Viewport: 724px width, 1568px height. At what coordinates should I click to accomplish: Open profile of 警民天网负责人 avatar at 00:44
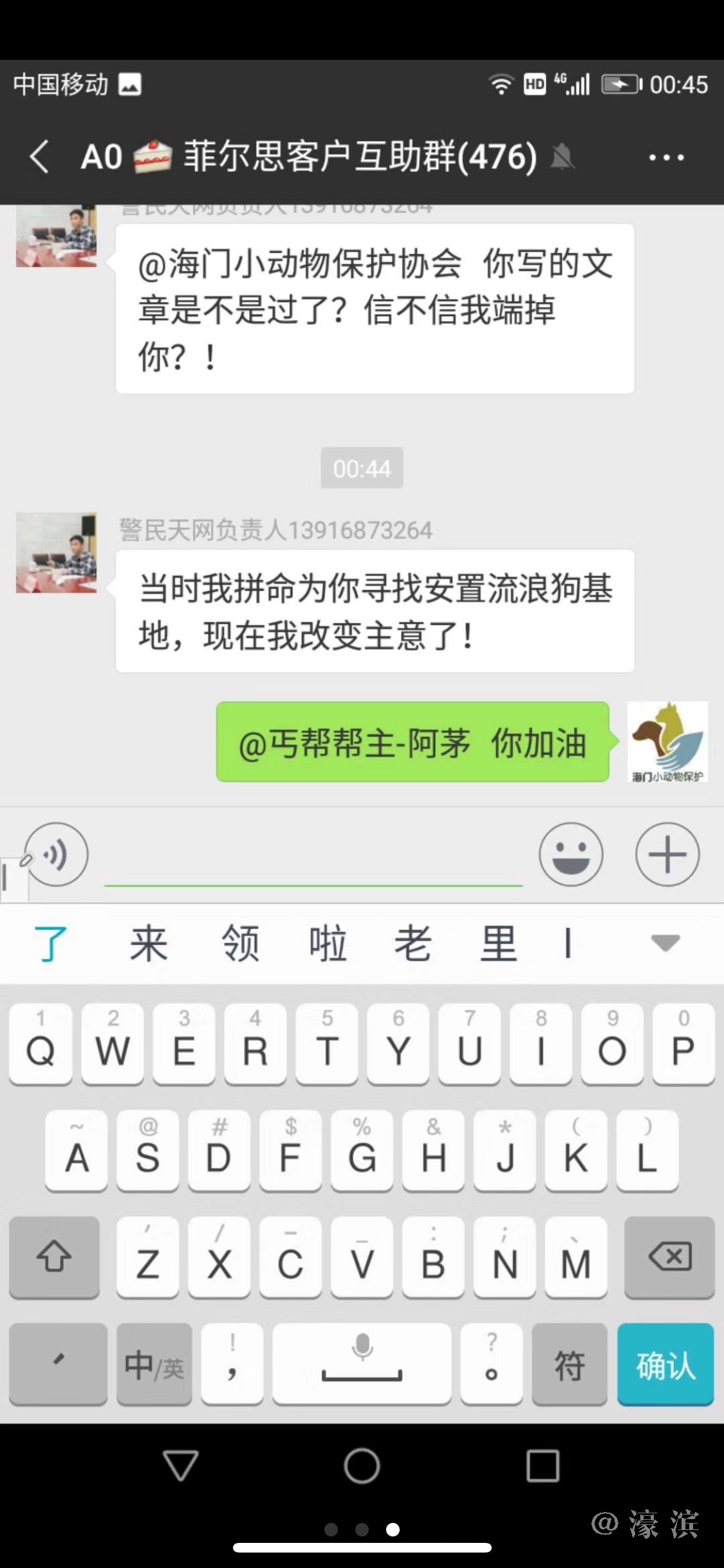pyautogui.click(x=57, y=553)
